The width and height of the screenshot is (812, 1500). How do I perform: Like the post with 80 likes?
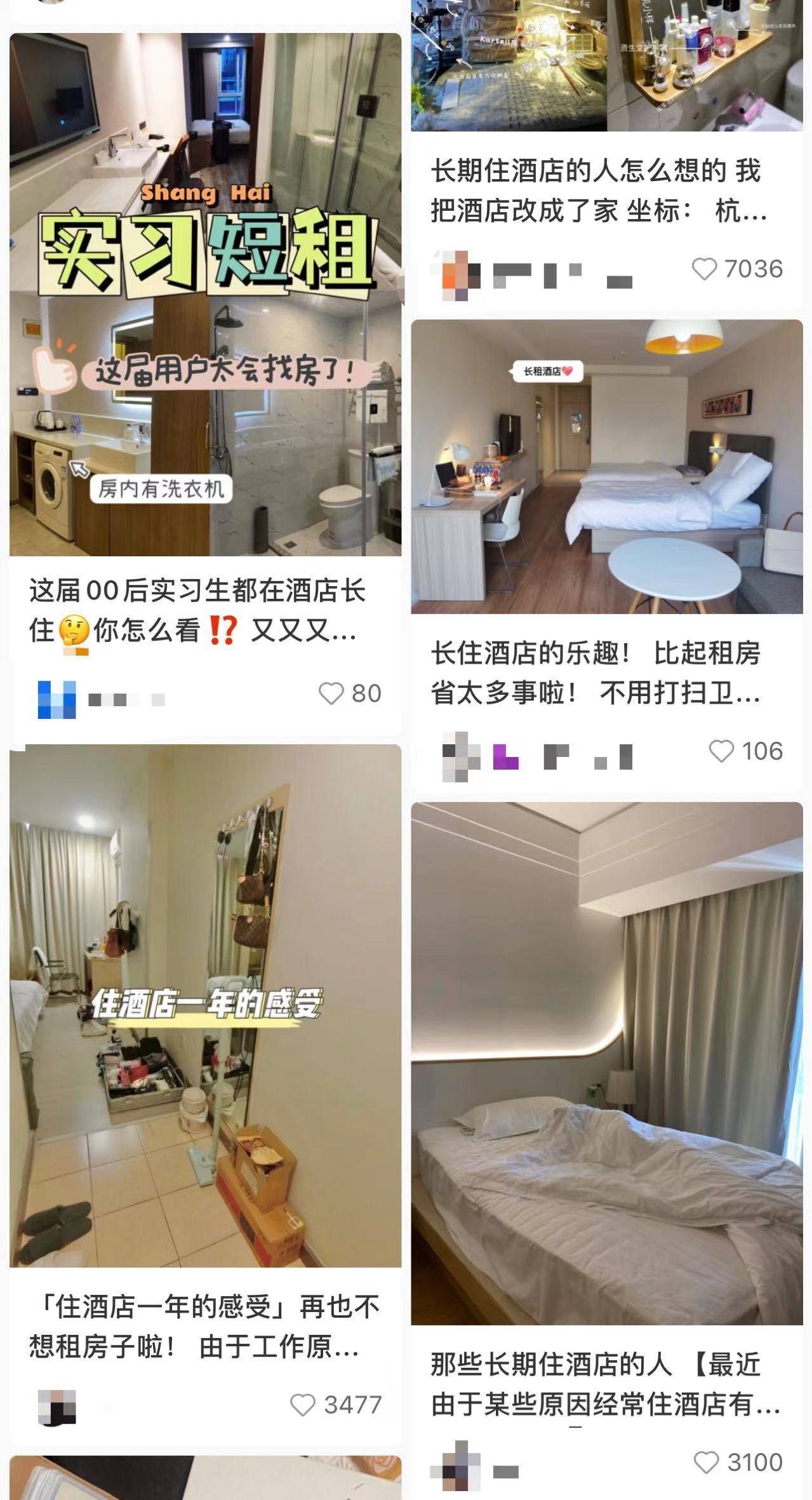[x=331, y=693]
